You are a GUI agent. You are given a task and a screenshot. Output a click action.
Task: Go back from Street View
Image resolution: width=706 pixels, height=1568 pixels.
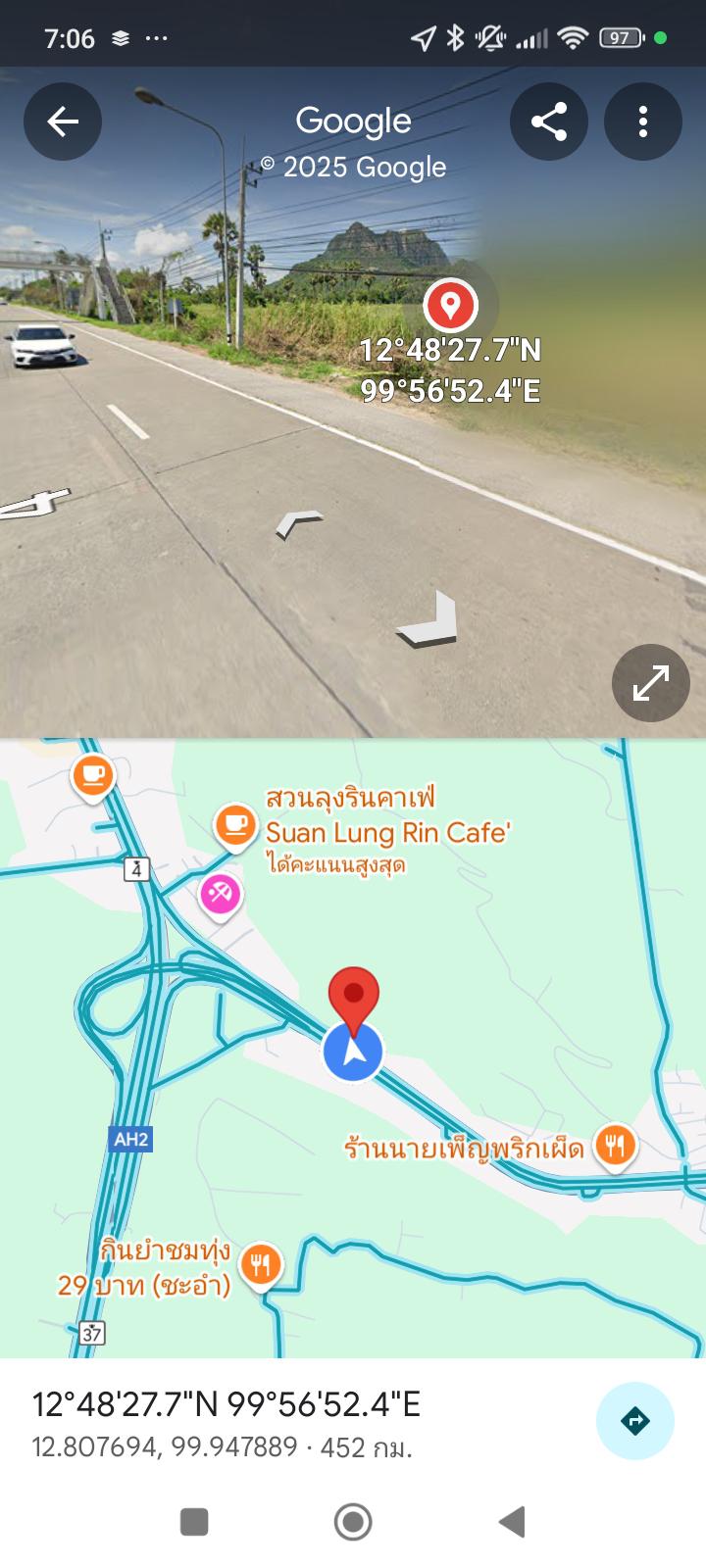pyautogui.click(x=63, y=122)
